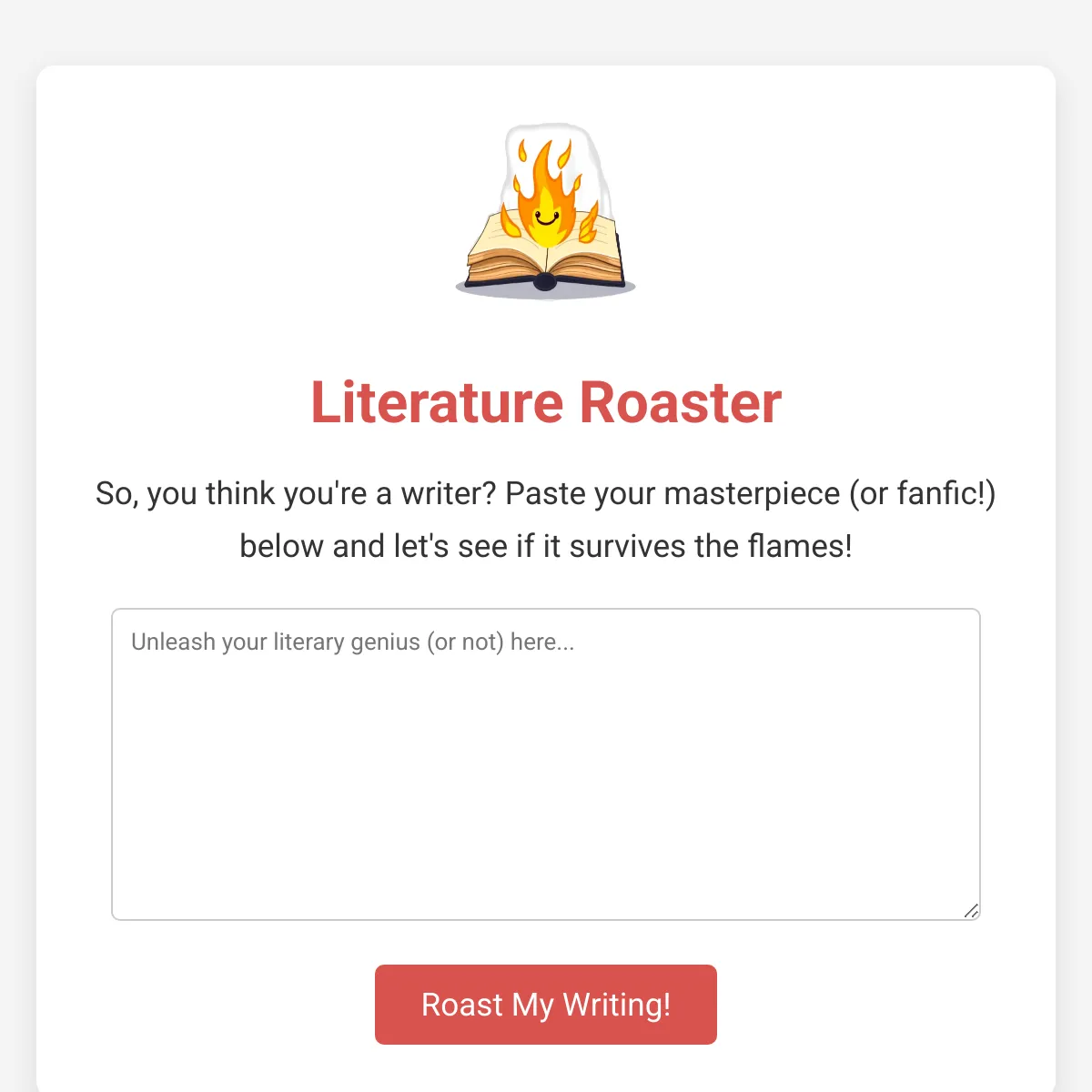The height and width of the screenshot is (1092, 1092).
Task: Focus the writing text area to paste text
Action: (x=546, y=764)
